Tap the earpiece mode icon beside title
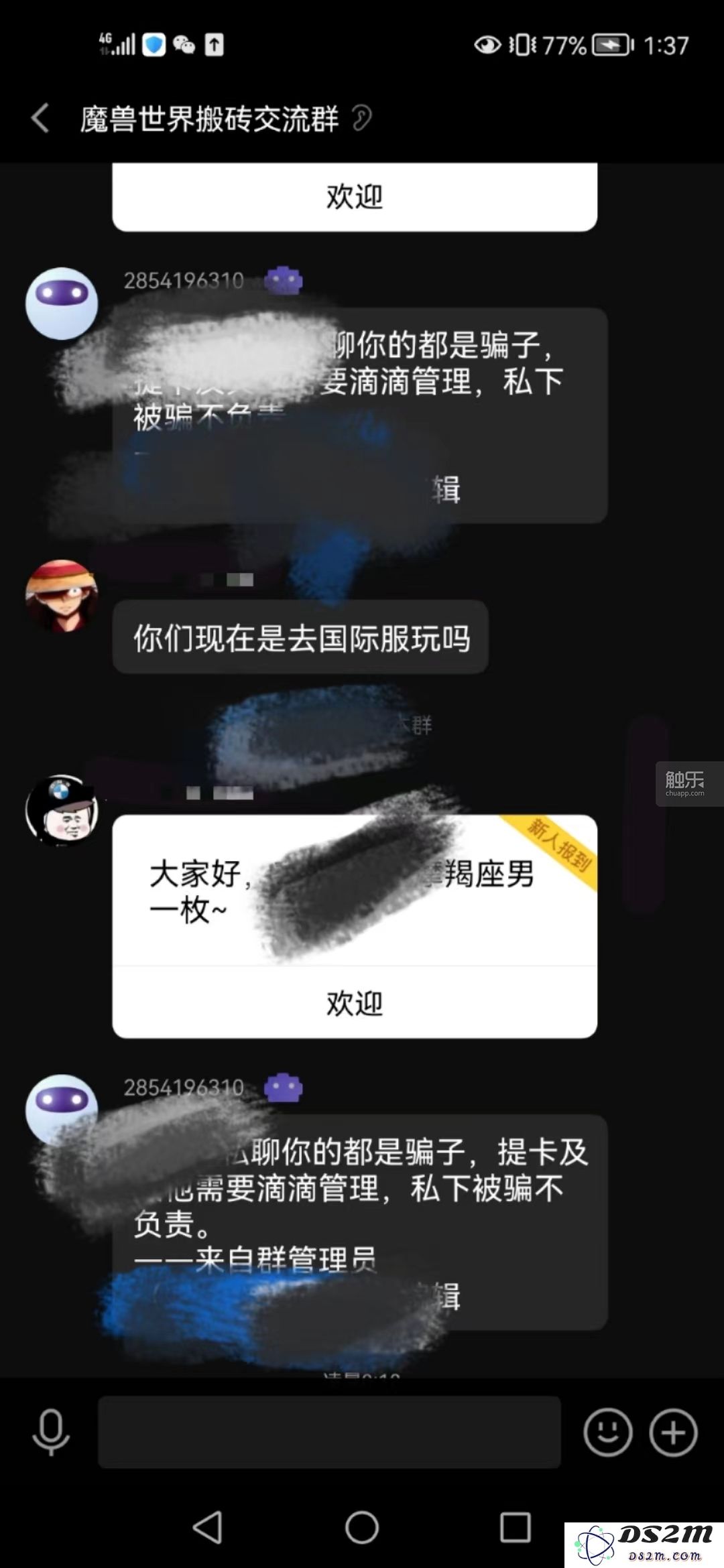Image resolution: width=724 pixels, height=1568 pixels. point(362,119)
